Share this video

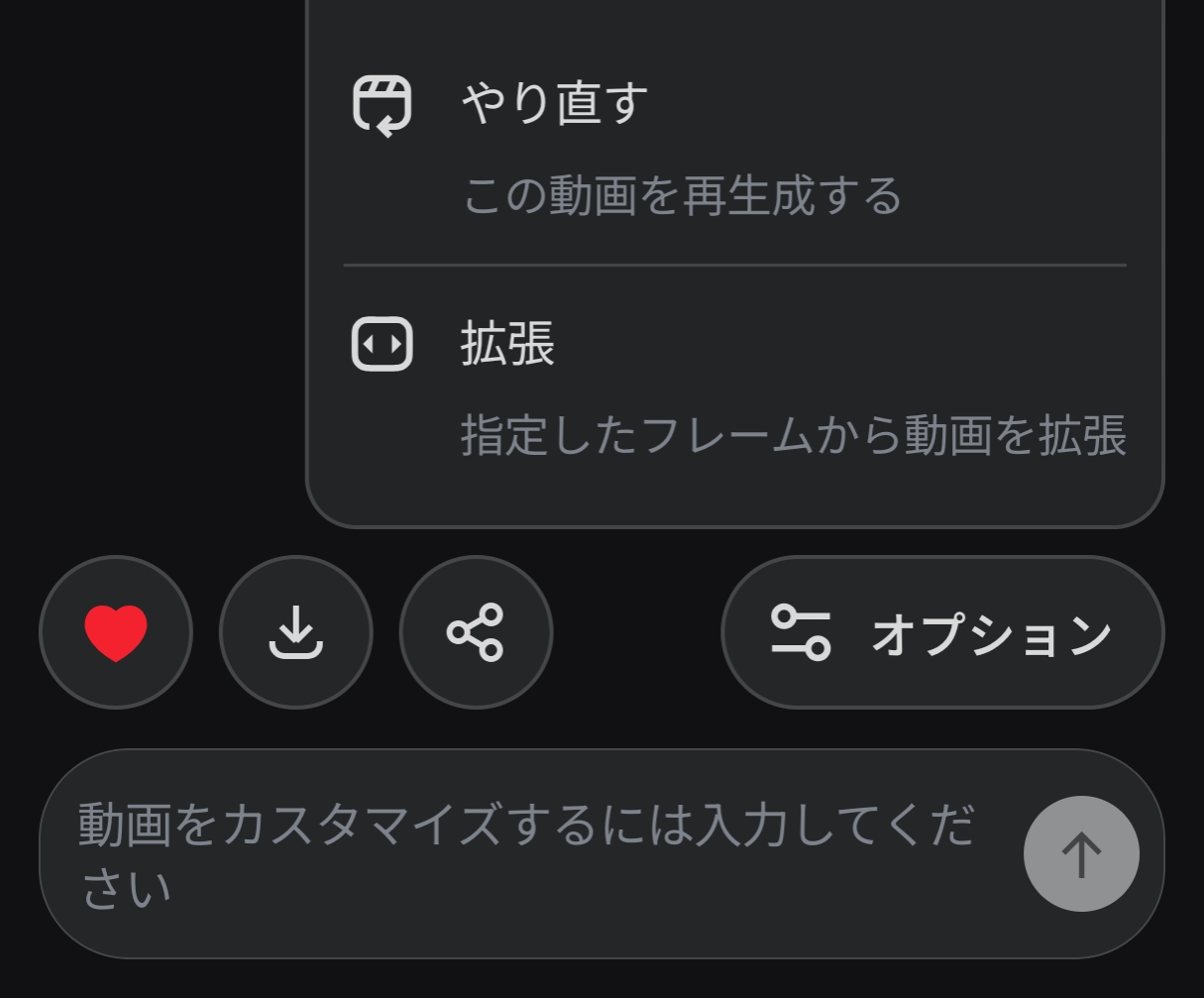476,632
